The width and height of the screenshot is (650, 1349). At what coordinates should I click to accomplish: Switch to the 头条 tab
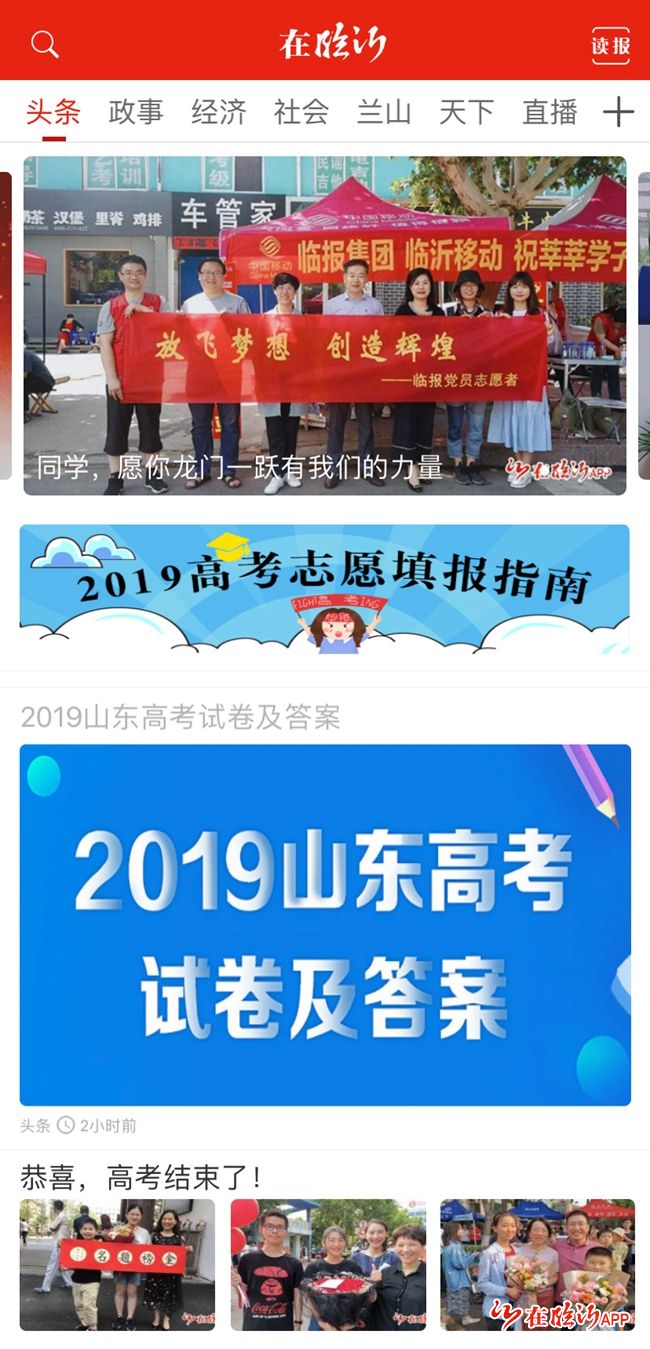point(53,112)
